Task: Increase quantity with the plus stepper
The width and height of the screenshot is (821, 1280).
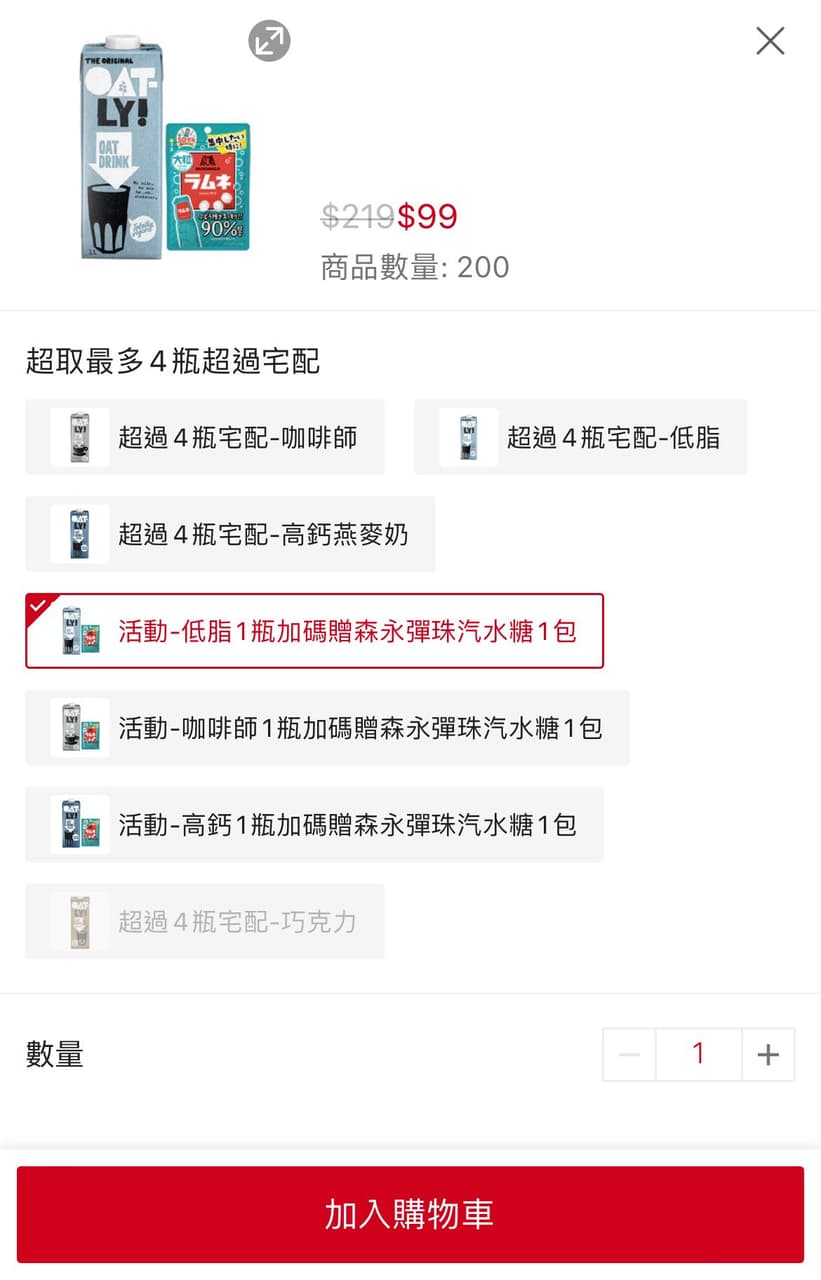Action: 767,1053
